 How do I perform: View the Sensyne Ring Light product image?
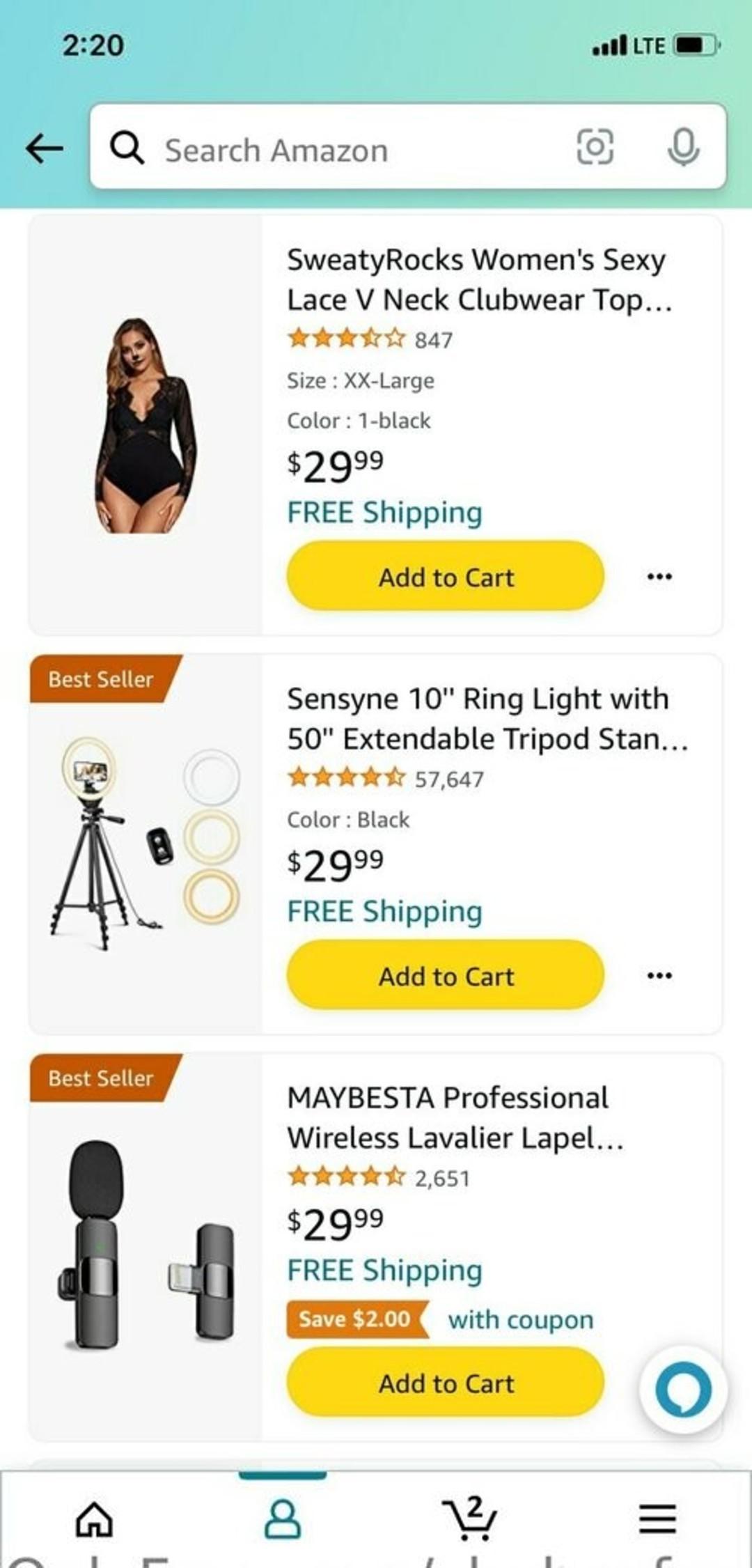click(146, 844)
